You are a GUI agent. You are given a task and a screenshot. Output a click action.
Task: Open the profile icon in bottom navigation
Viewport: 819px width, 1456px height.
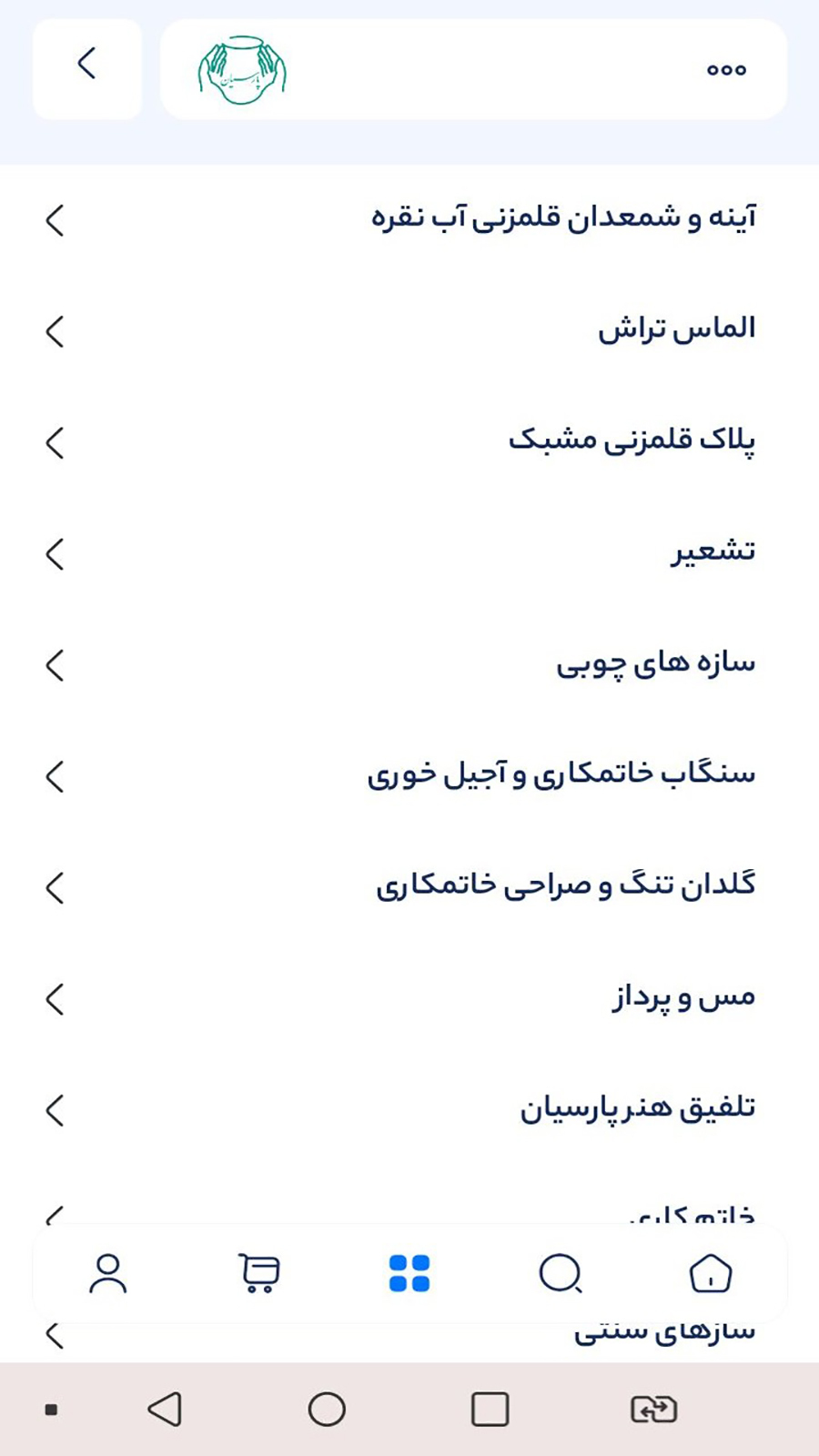[x=108, y=1275]
